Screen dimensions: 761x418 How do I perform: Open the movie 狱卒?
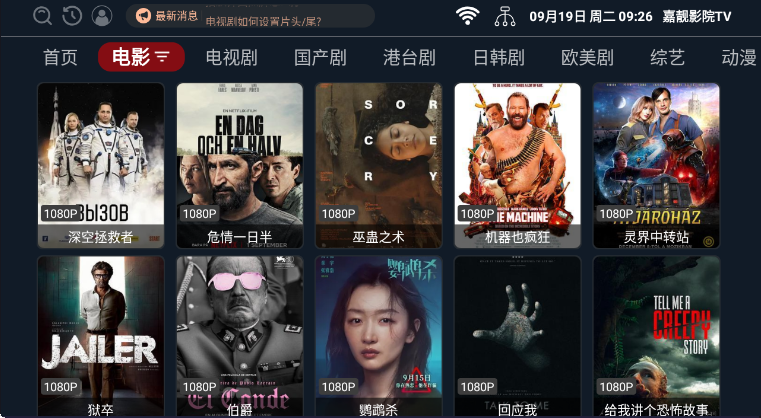pos(101,335)
